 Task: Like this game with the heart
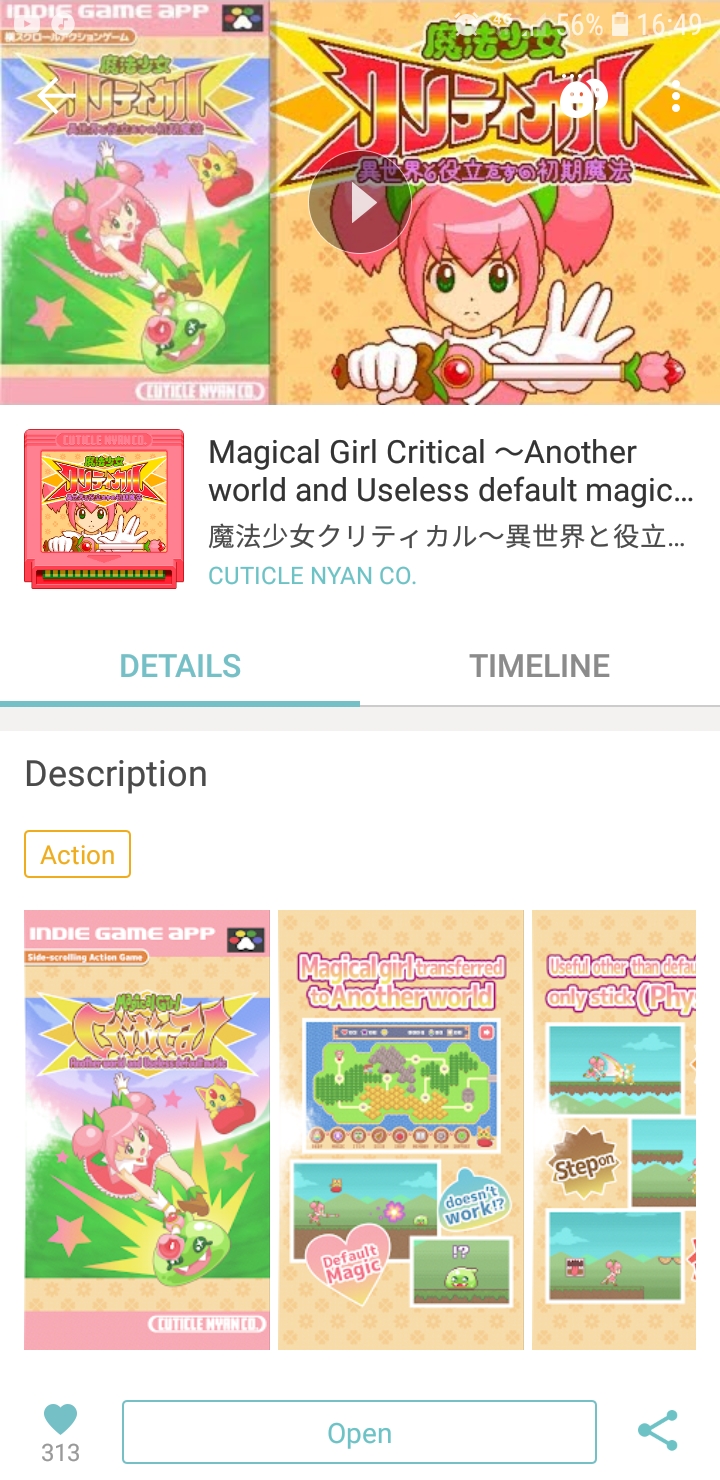click(60, 1420)
